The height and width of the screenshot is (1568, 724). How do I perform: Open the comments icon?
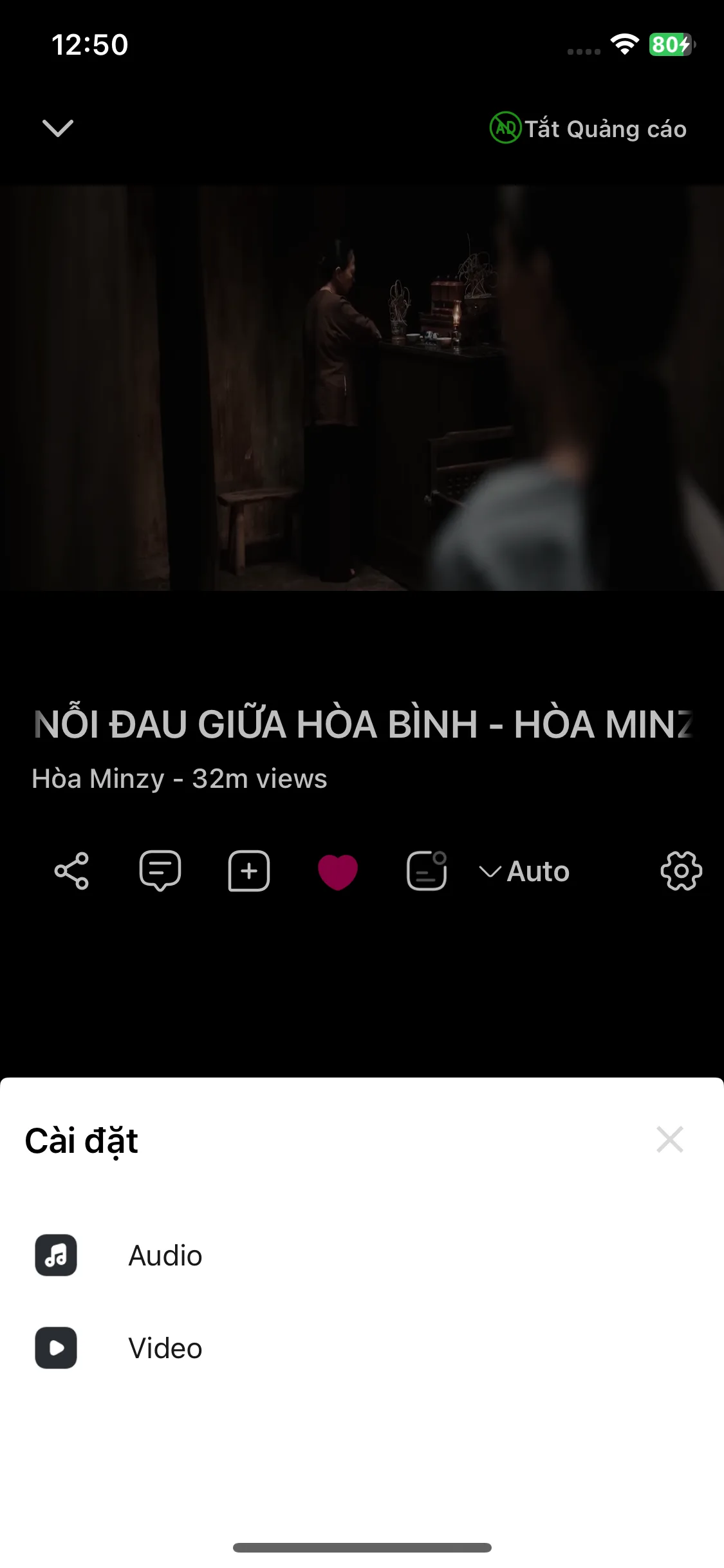[160, 871]
